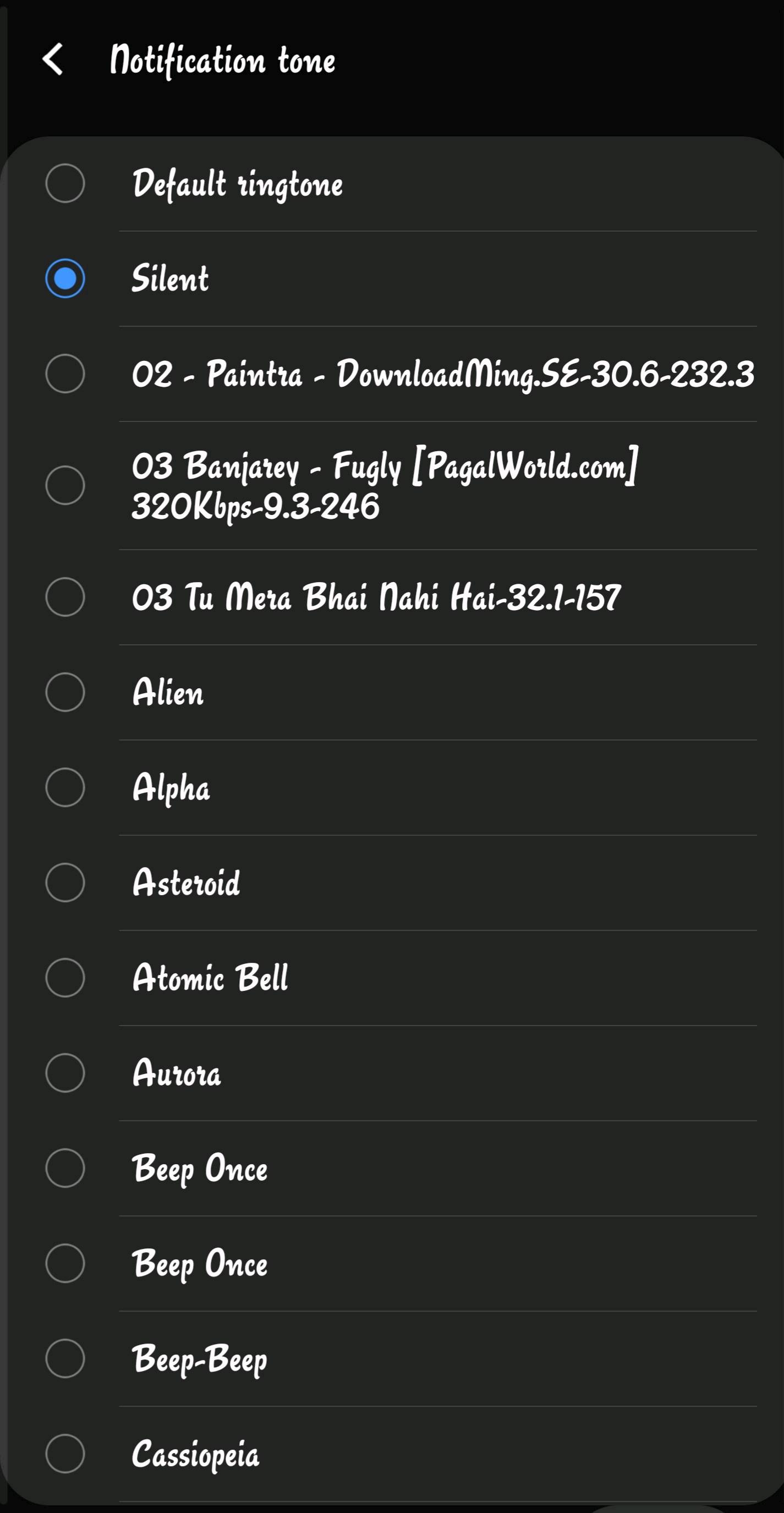
Task: Pick 03 Banjarey - Fugly tone
Action: pyautogui.click(x=392, y=486)
